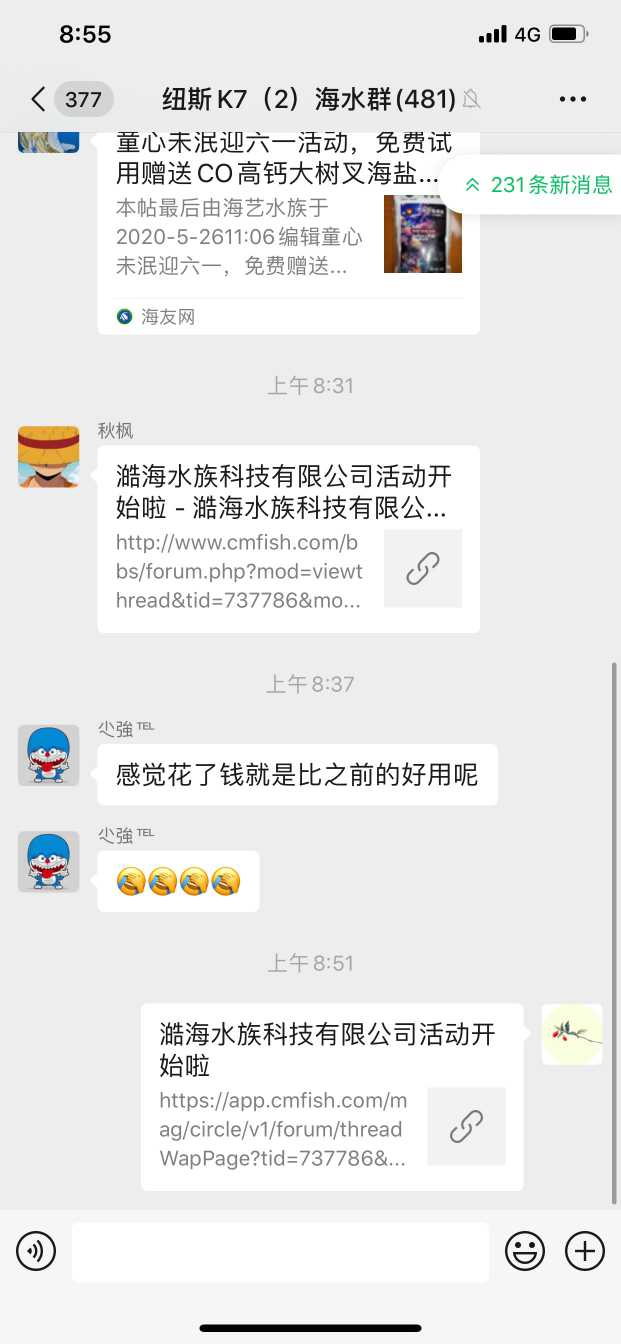Go back to the chat list

(x=38, y=99)
